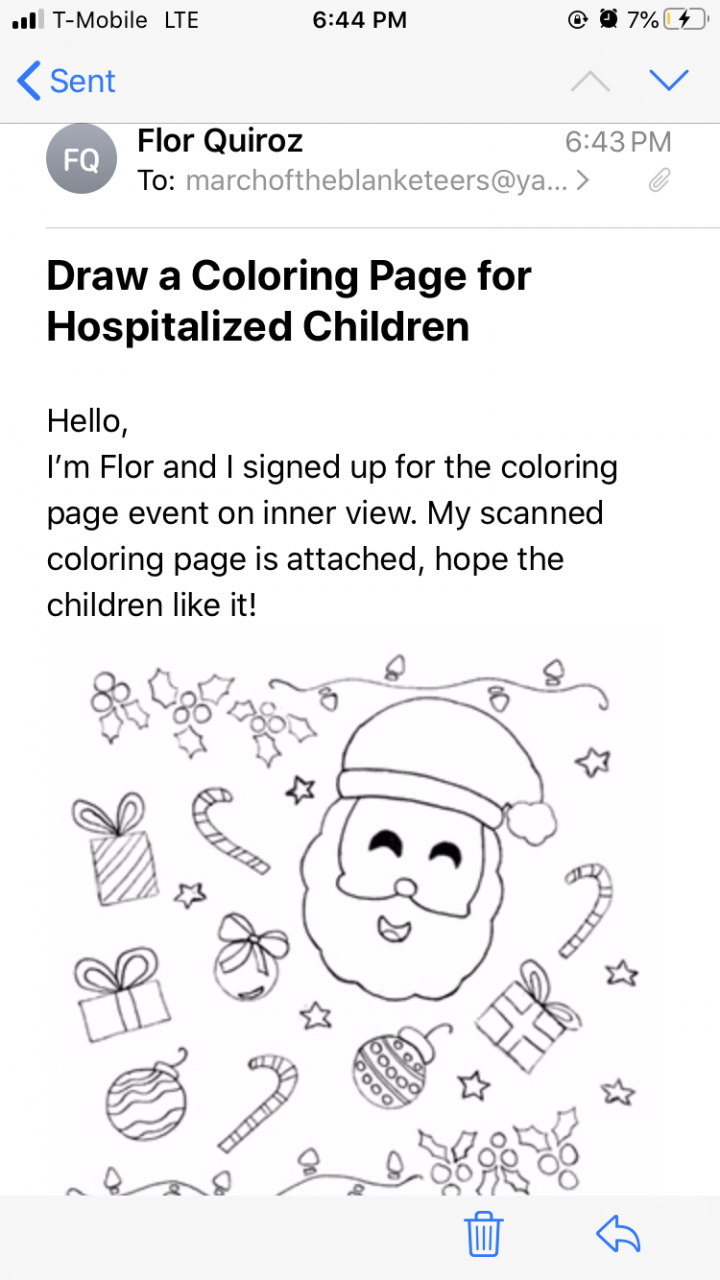Go to the next message using down arrow
The width and height of the screenshot is (720, 1280).
tap(669, 80)
